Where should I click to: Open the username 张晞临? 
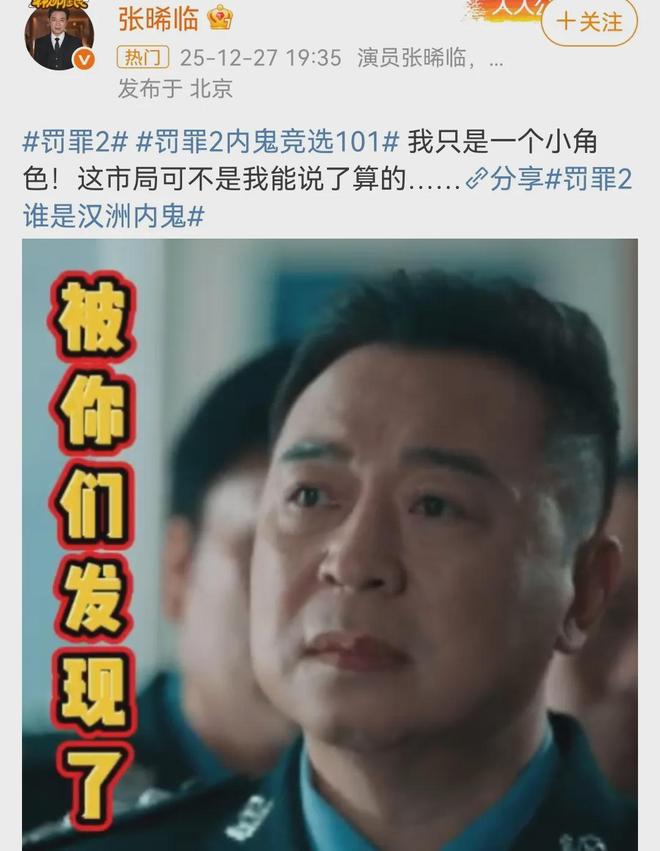tap(159, 17)
